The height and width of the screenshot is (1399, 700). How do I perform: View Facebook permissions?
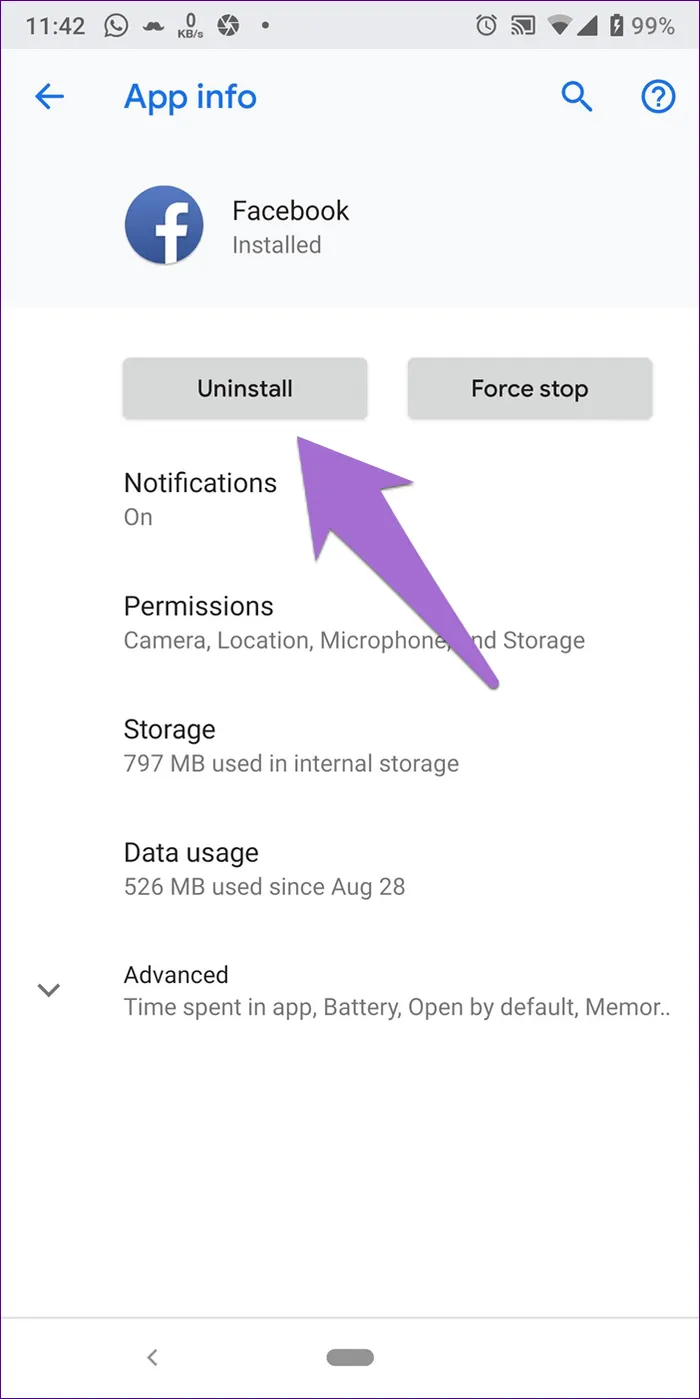(x=350, y=623)
